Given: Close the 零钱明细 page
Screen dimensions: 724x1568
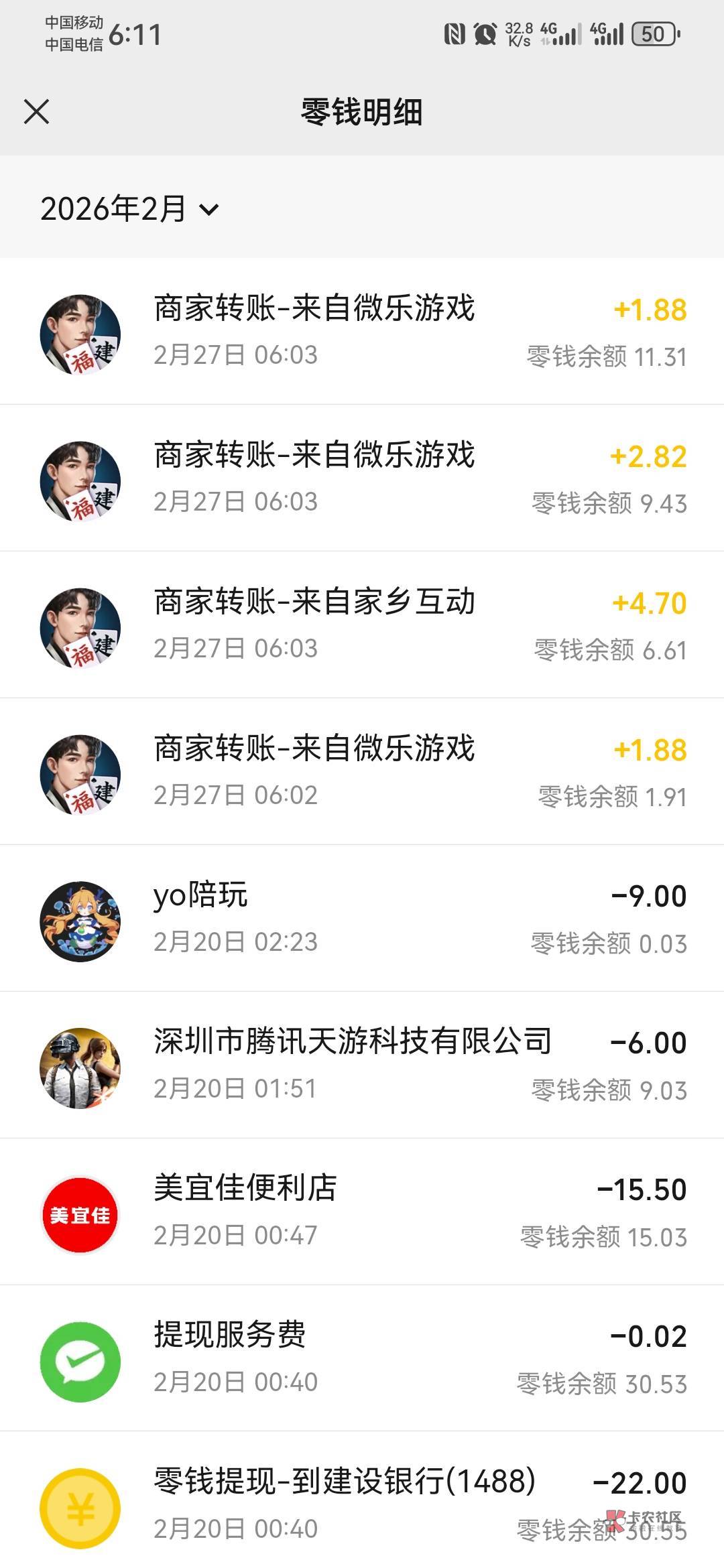Looking at the screenshot, I should point(37,112).
